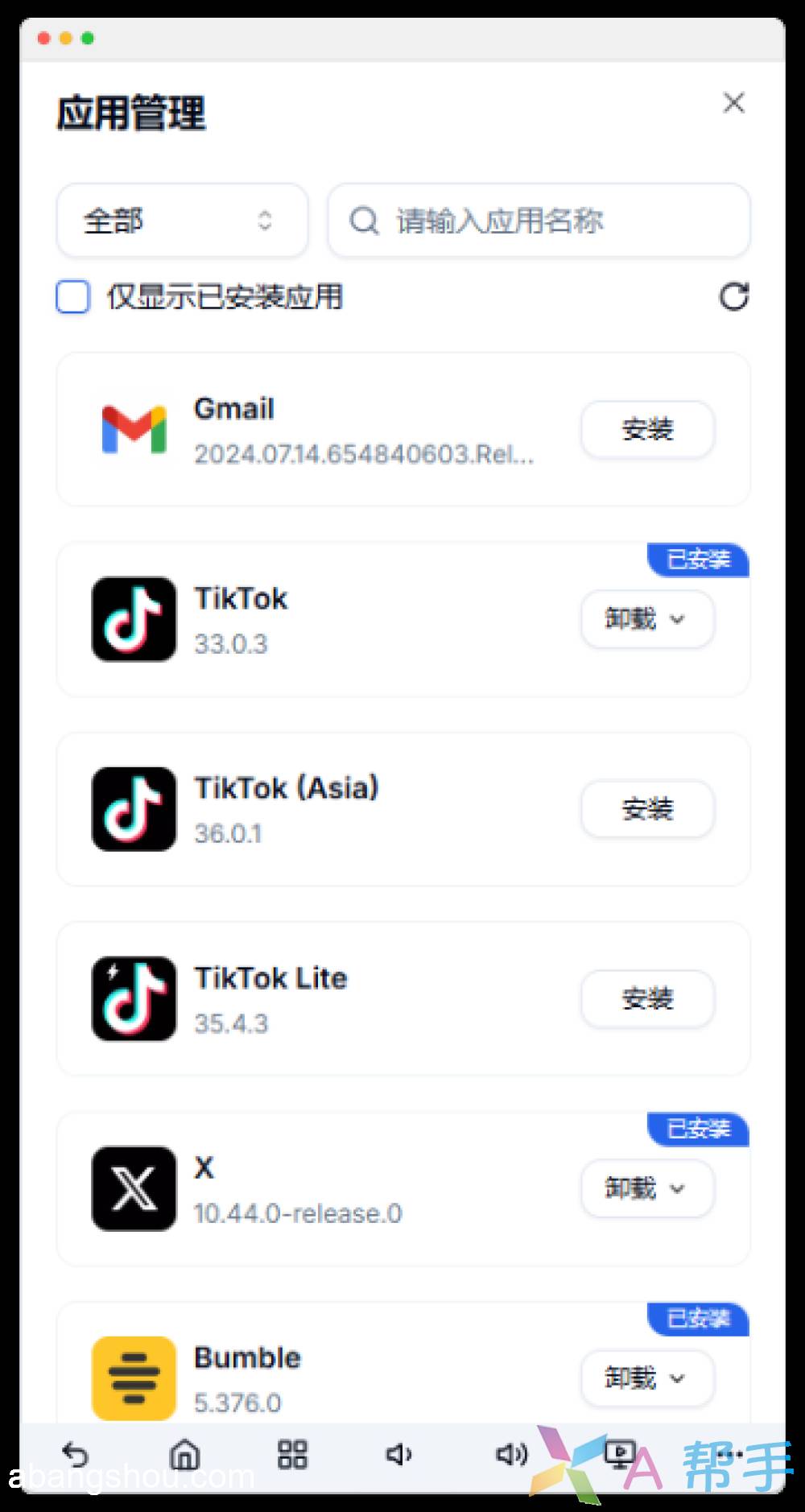The image size is (805, 1512).
Task: Open the 全部 category dropdown
Action: [182, 221]
